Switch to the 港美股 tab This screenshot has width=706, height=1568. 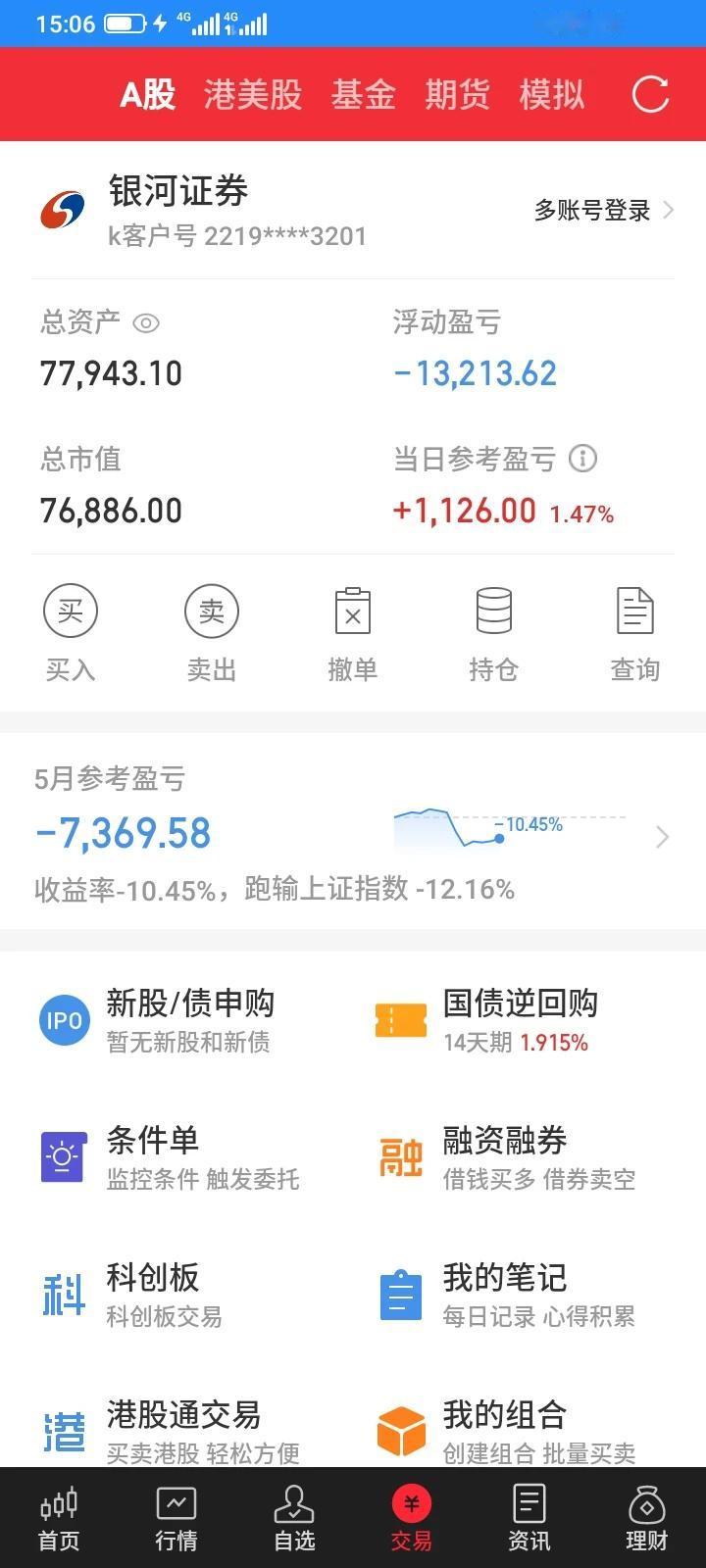coord(253,95)
